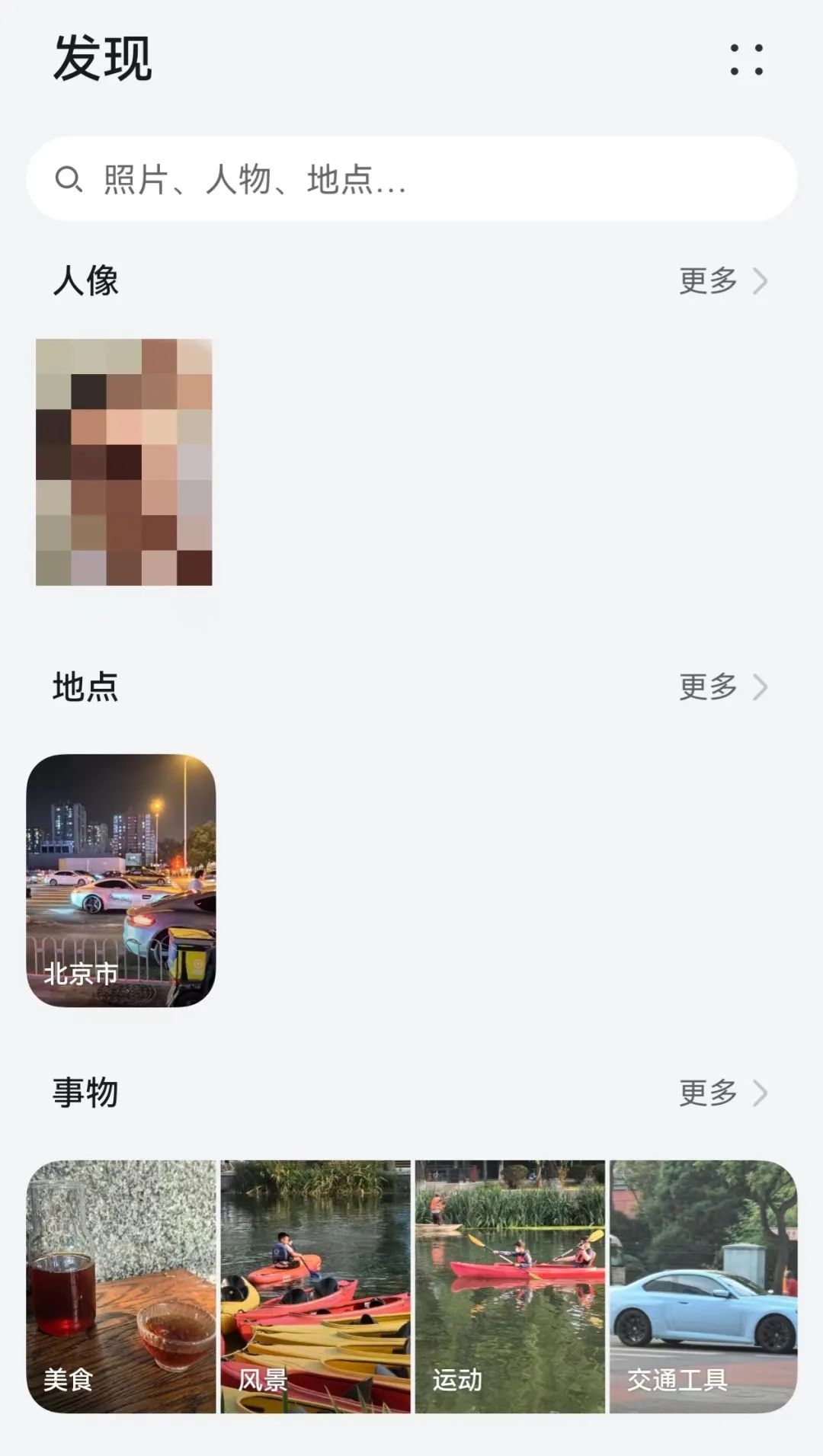The width and height of the screenshot is (823, 1456).
Task: Open the four-dot overflow menu
Action: [746, 59]
